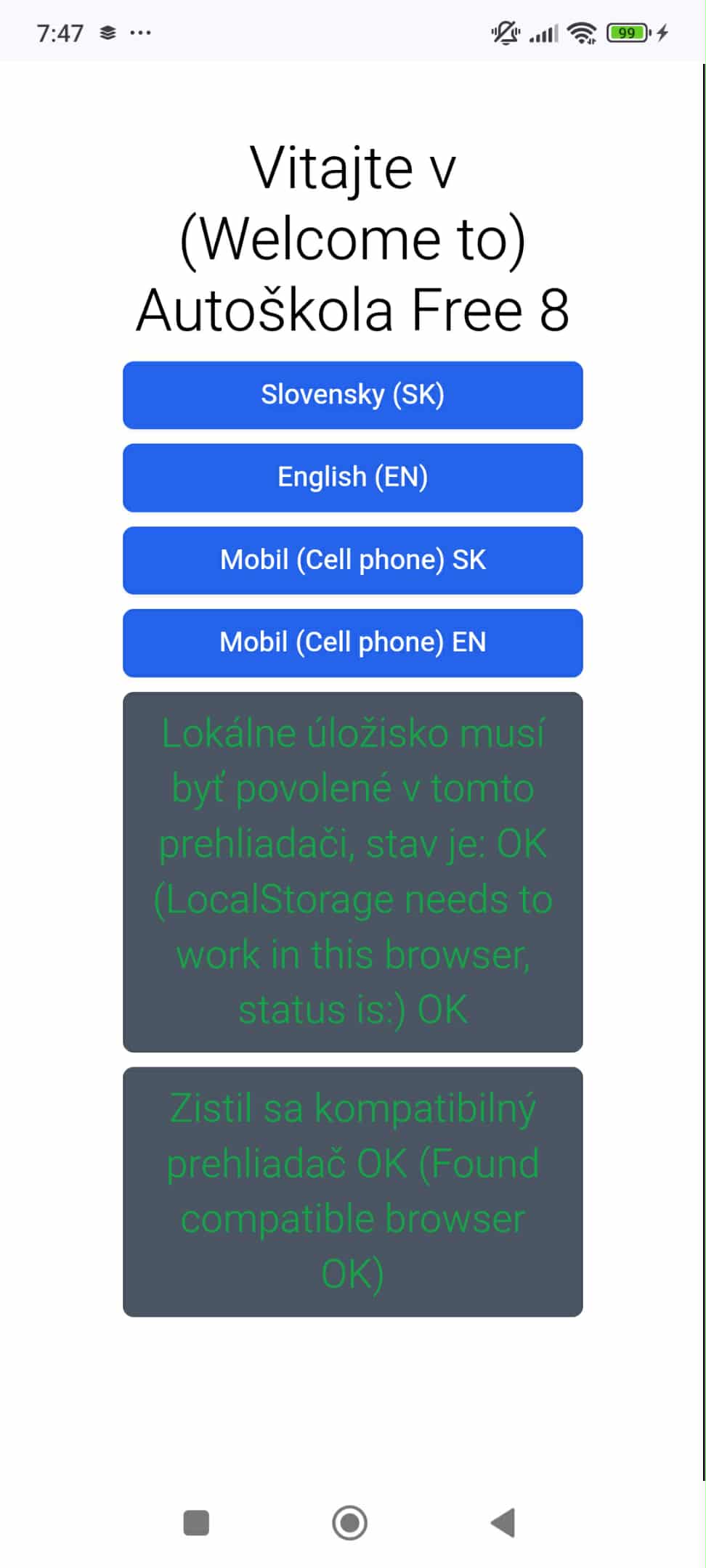This screenshot has width=706, height=1568.
Task: Select the Slovensky (SK) language button
Action: tap(352, 395)
